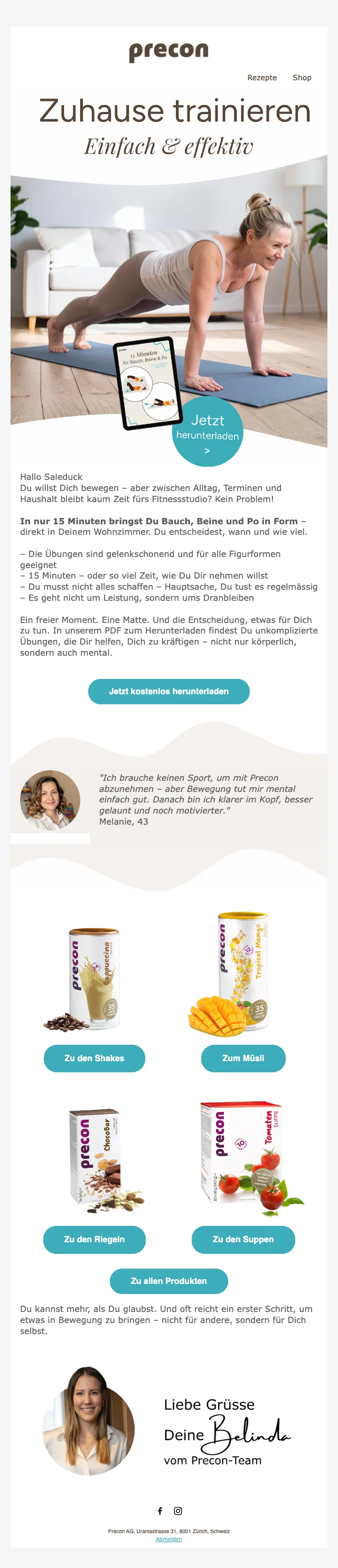Open the Facebook page icon

(x=160, y=1511)
